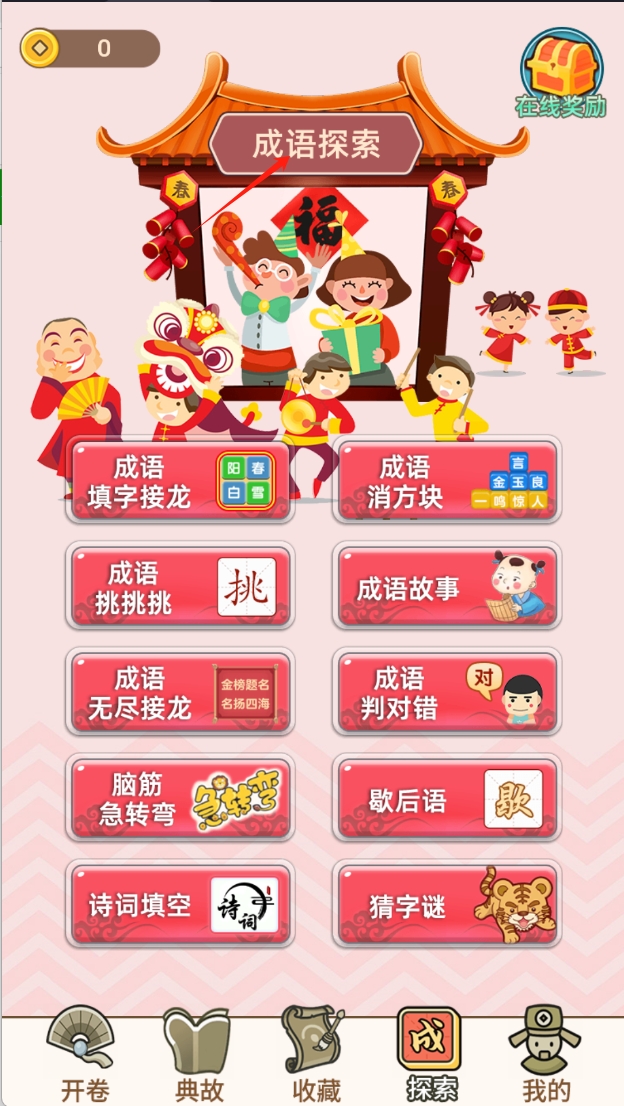Play 猜字谜
624x1106 pixels.
446,906
